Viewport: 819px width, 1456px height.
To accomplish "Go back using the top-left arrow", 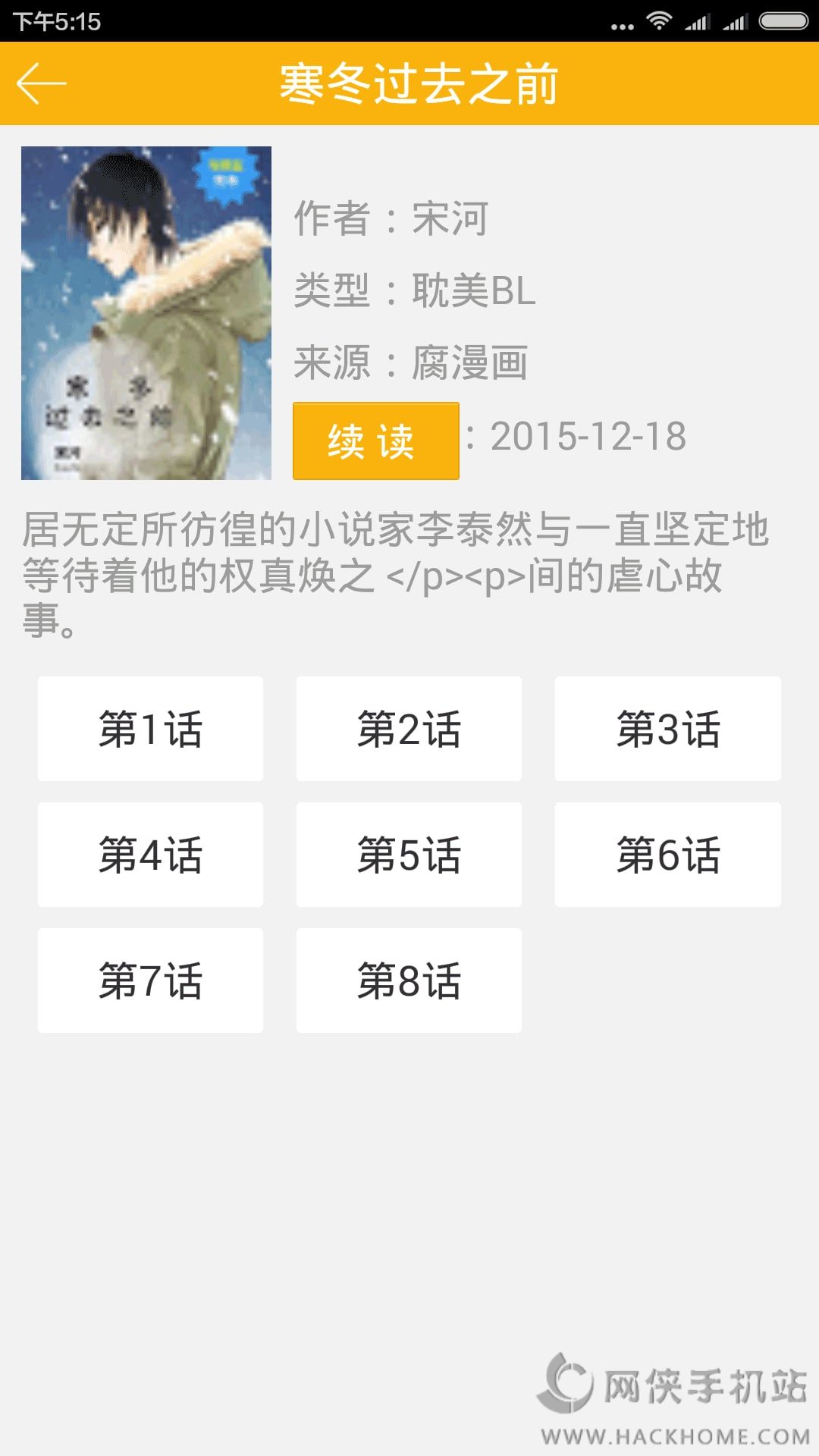I will pos(42,83).
